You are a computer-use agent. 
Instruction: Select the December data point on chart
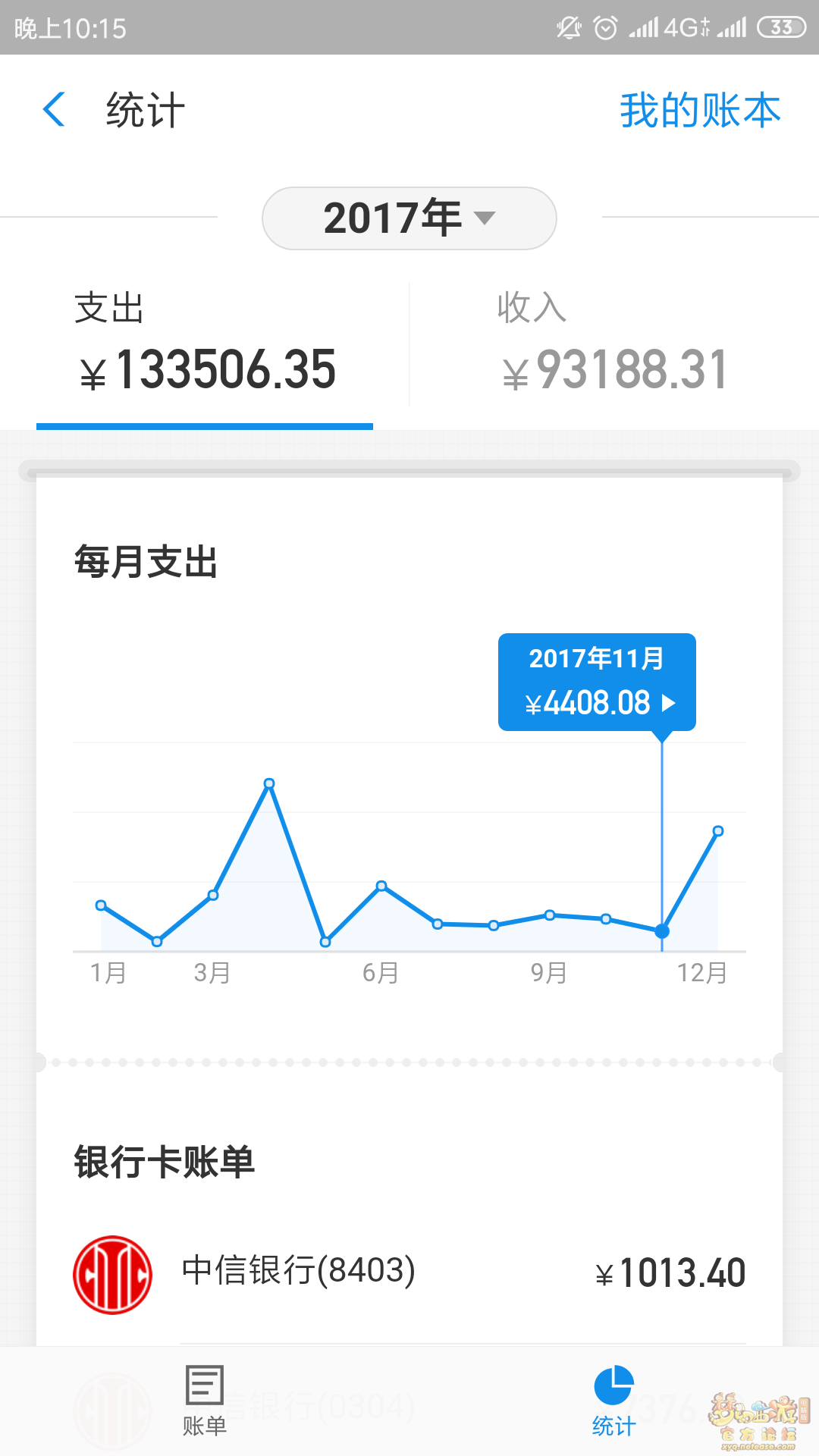pyautogui.click(x=718, y=831)
